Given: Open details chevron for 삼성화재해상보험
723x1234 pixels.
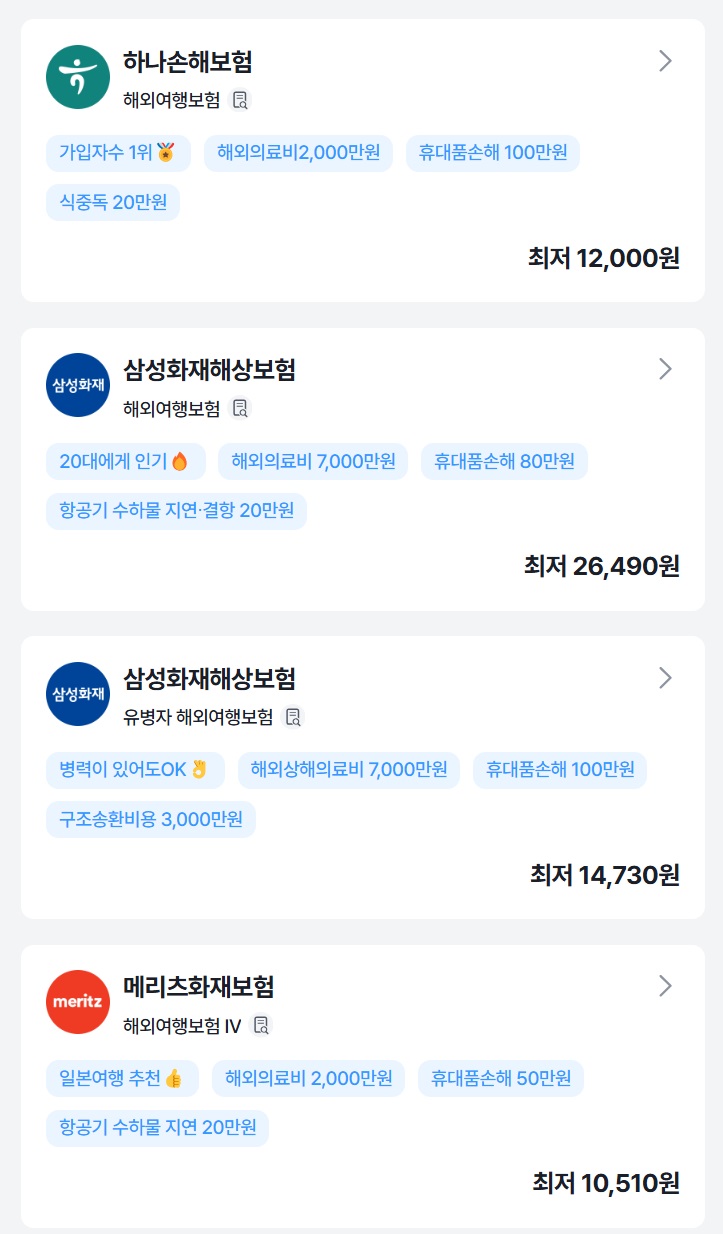Looking at the screenshot, I should 665,369.
